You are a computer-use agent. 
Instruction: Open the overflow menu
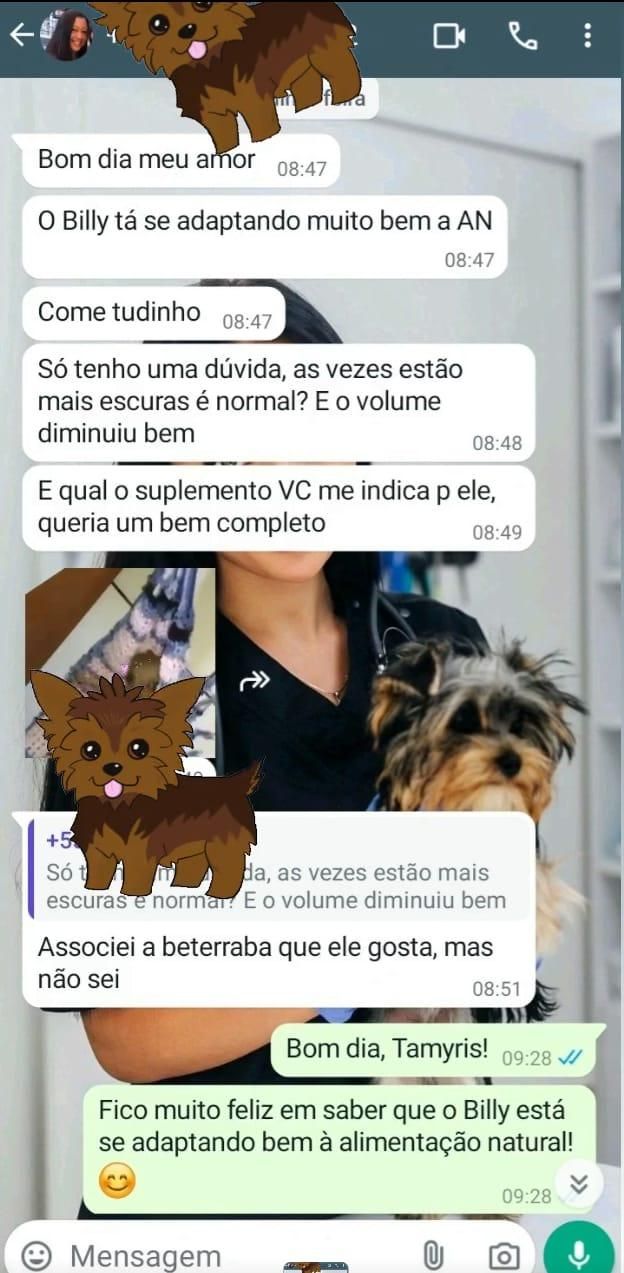point(587,36)
